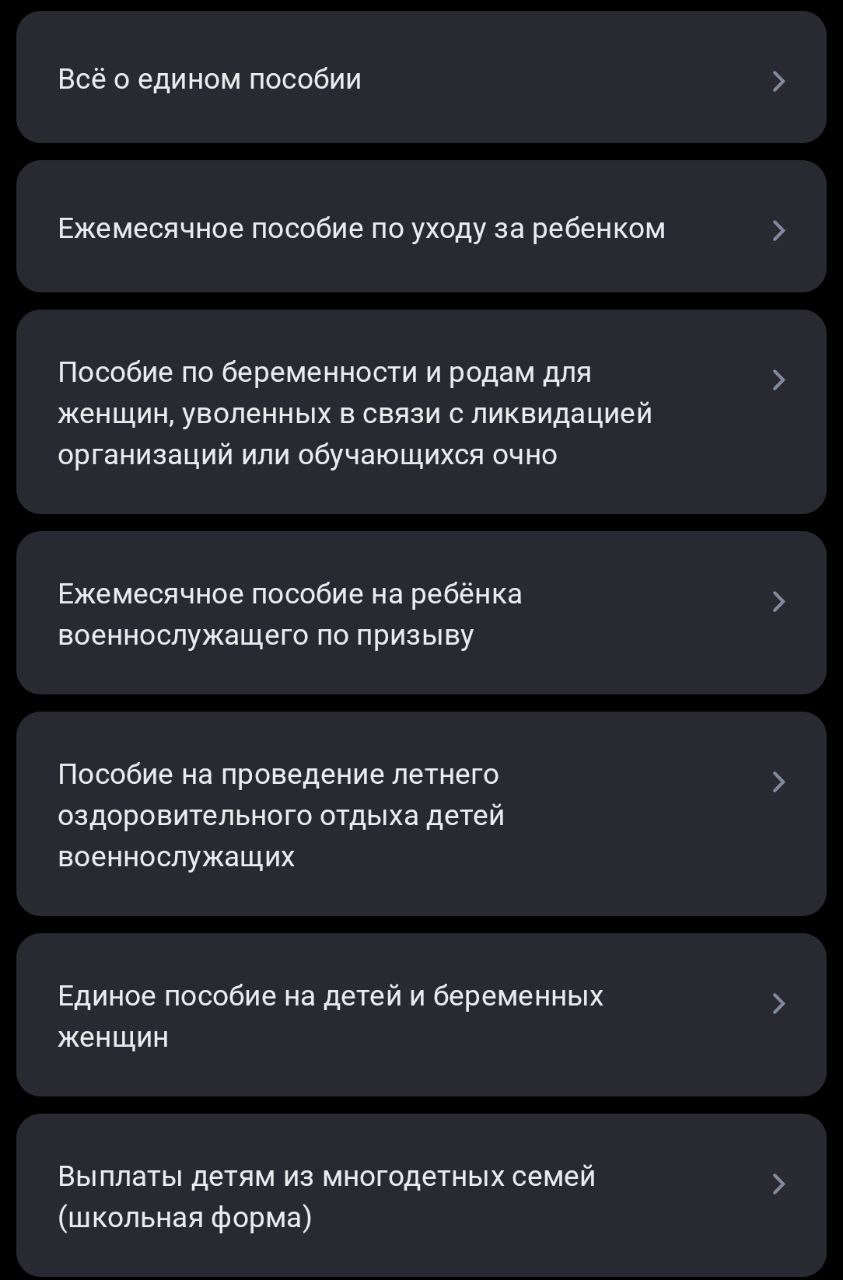Open выплаты детям из многодетных семей

(421, 1196)
